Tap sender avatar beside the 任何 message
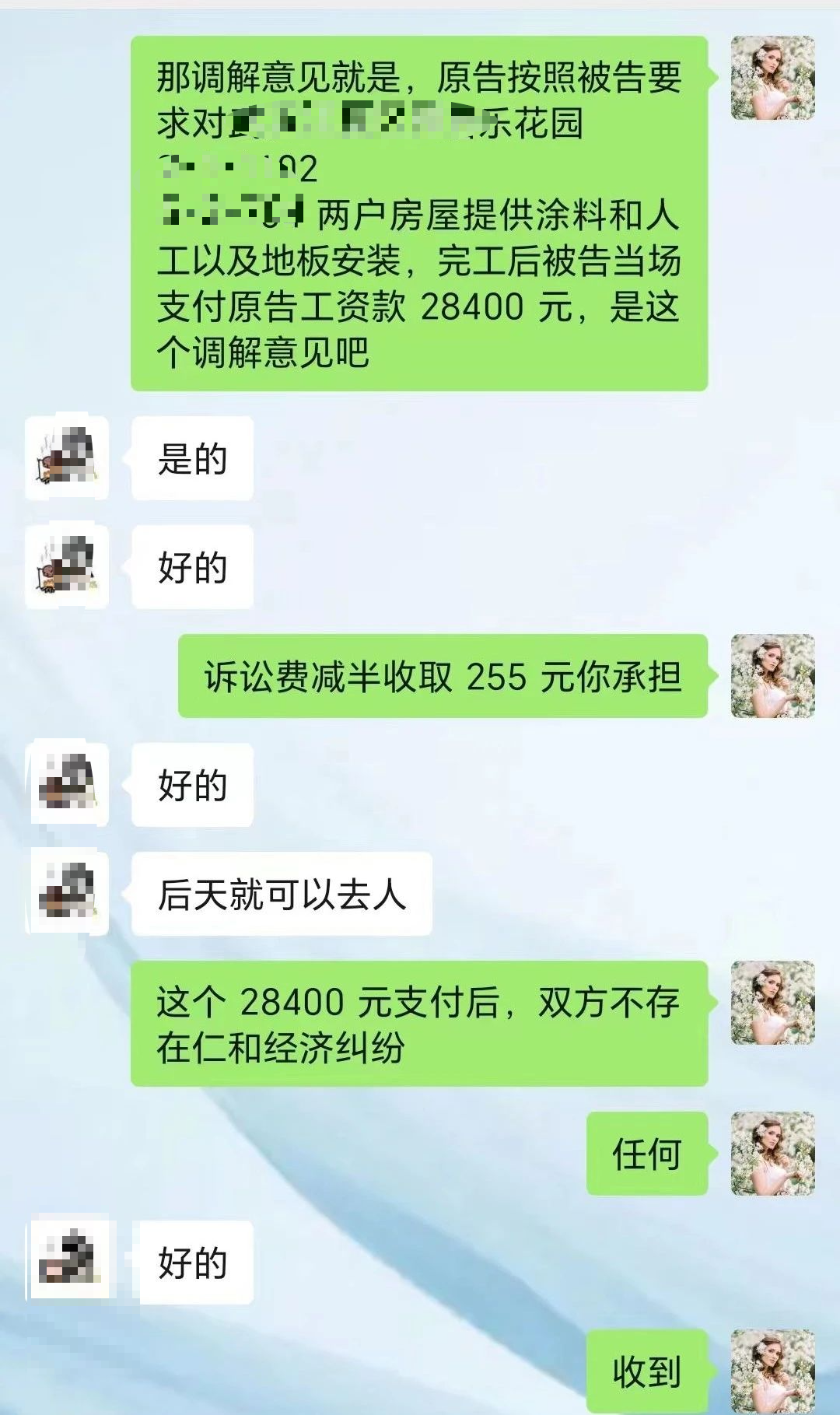 [772, 1153]
